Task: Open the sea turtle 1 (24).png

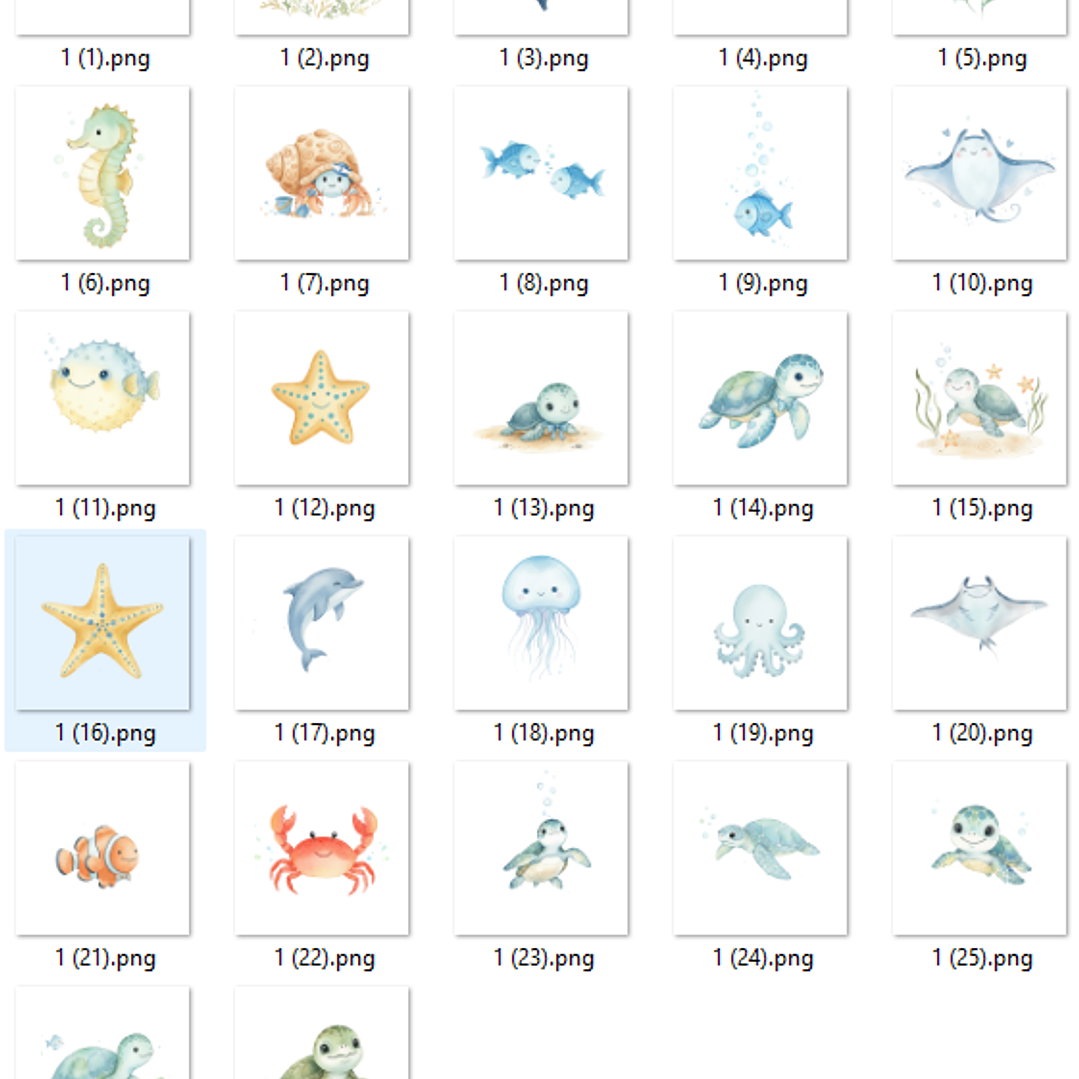Action: 760,849
